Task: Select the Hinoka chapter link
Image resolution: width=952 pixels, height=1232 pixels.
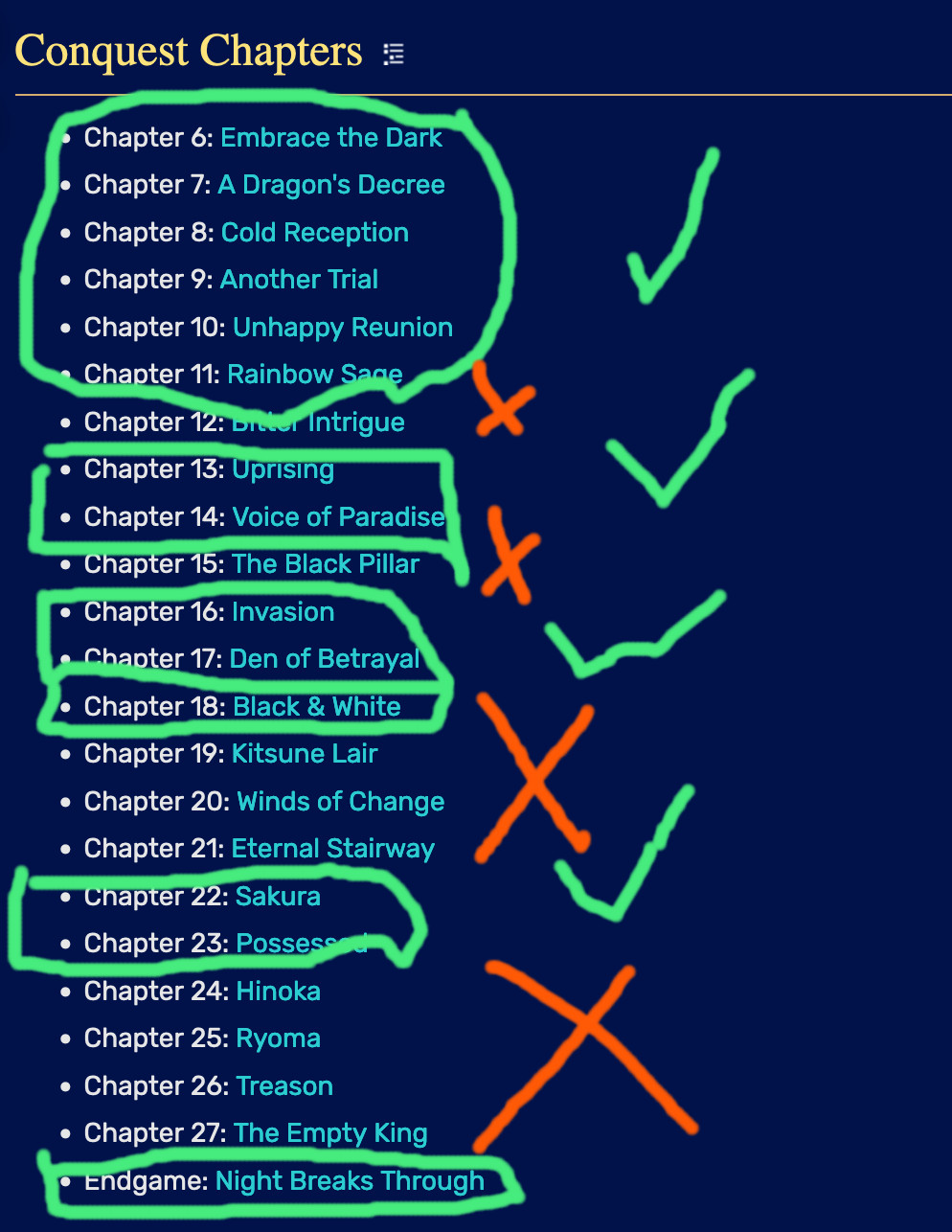Action: (278, 992)
